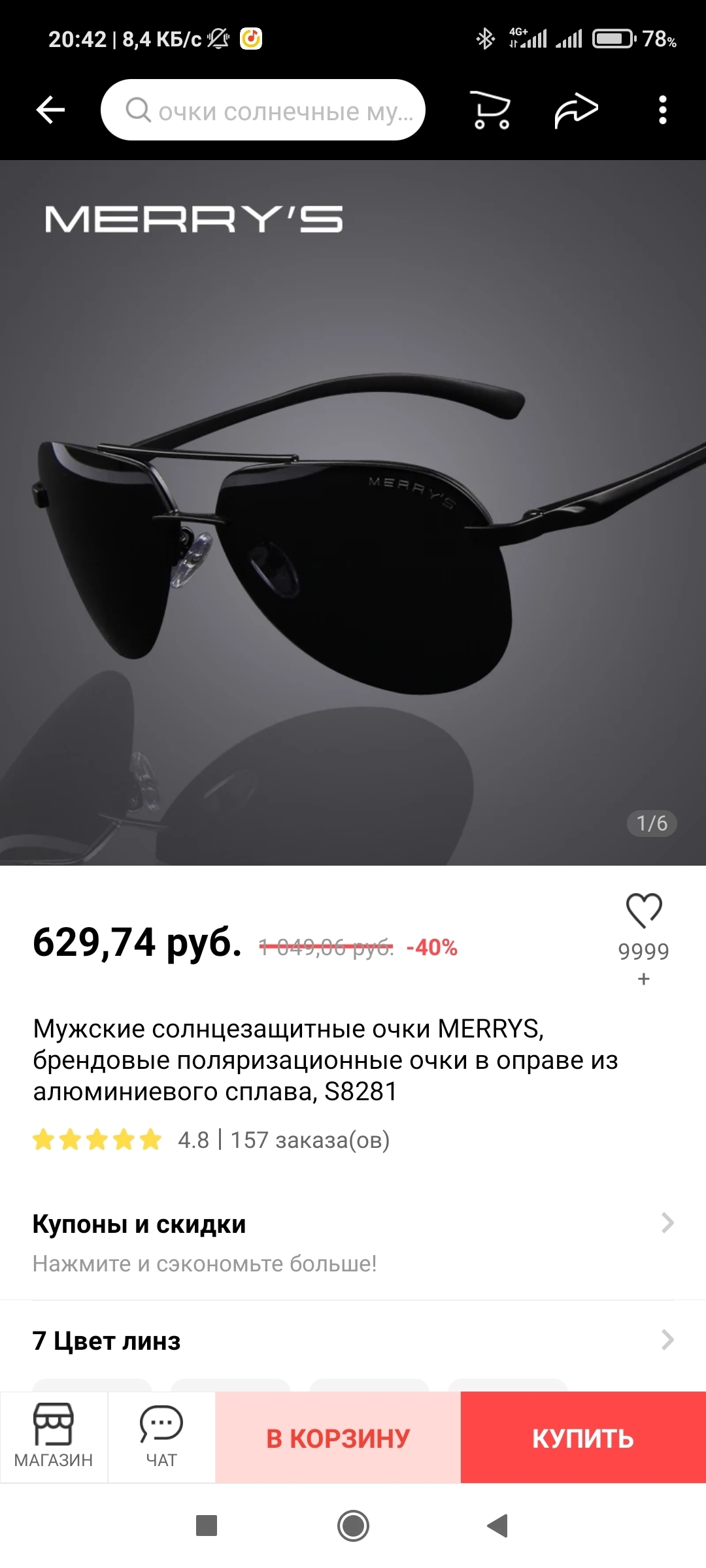Image resolution: width=706 pixels, height=1568 pixels.
Task: Expand the 7 Цвет линз options
Action: 353,1341
